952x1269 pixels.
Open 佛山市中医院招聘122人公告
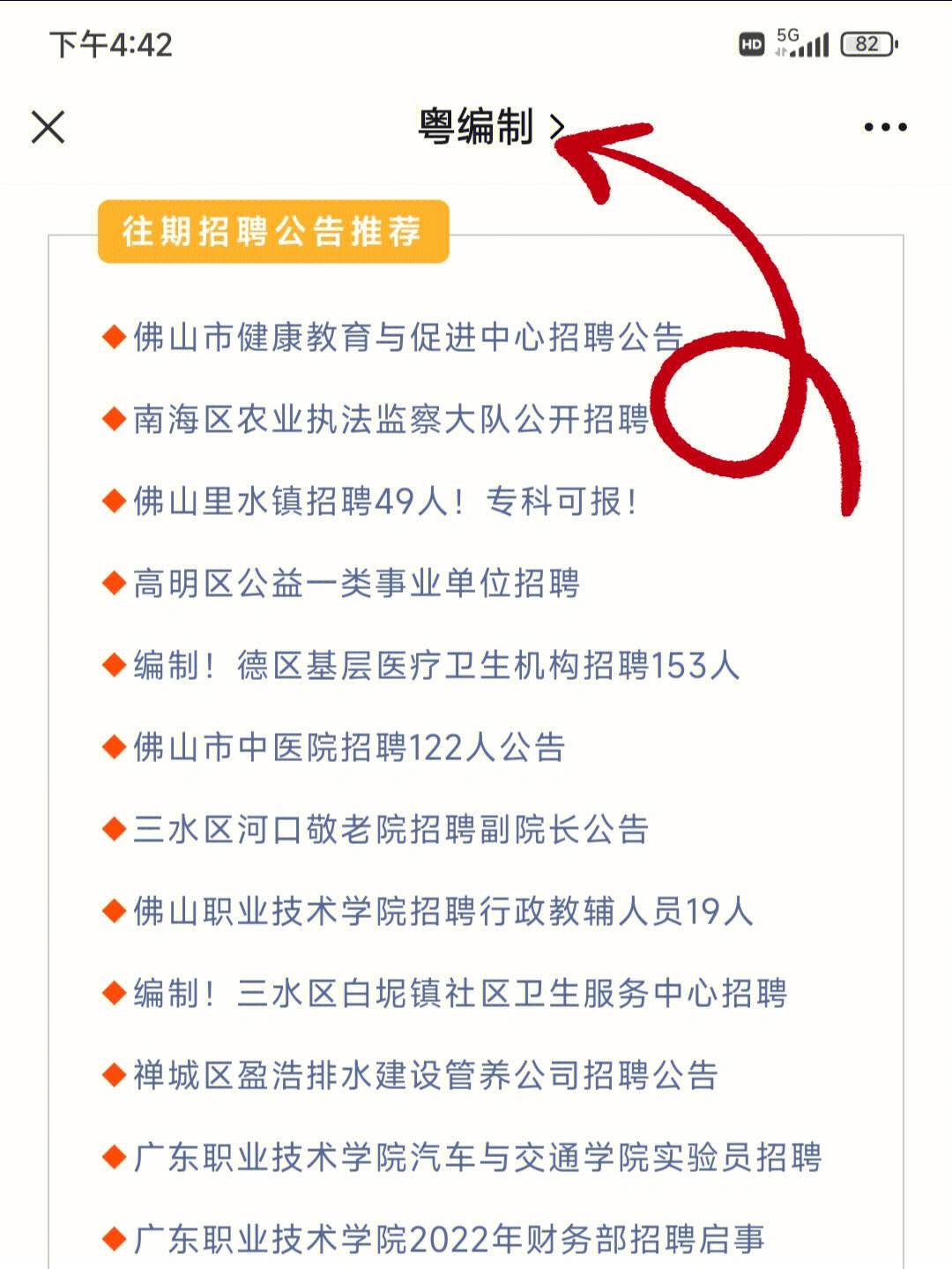(348, 747)
